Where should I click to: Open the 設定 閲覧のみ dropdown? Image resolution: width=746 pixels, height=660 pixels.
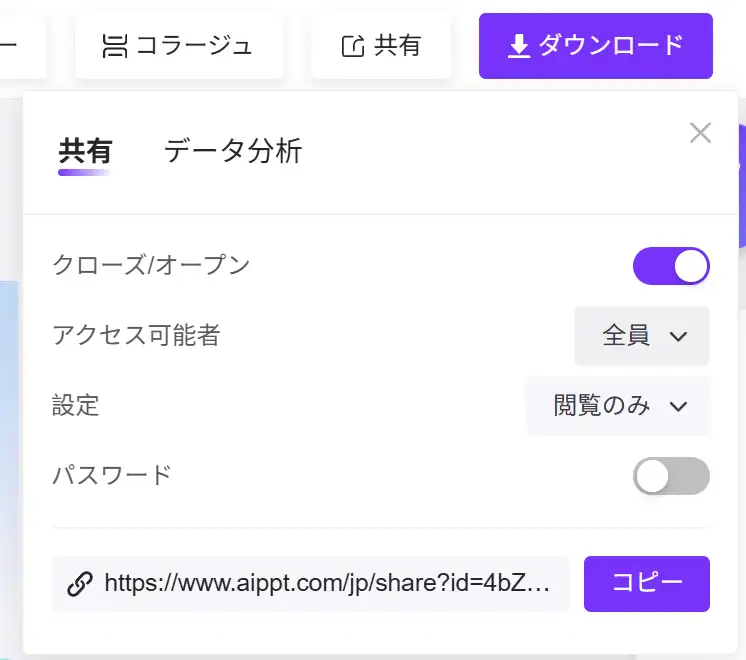point(618,406)
